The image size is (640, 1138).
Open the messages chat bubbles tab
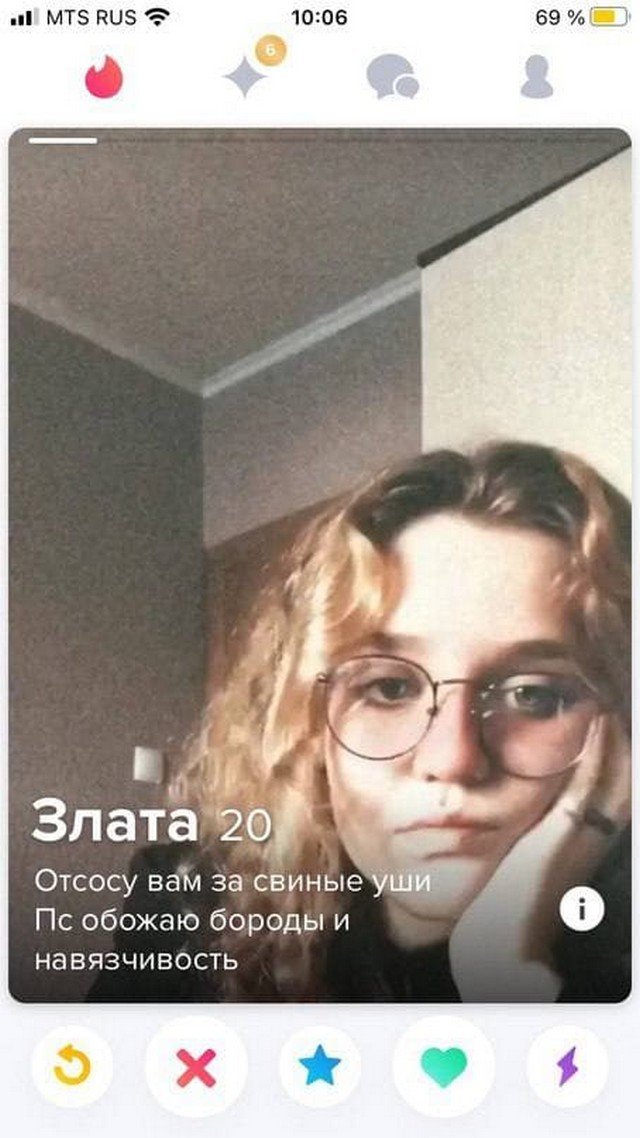(391, 77)
